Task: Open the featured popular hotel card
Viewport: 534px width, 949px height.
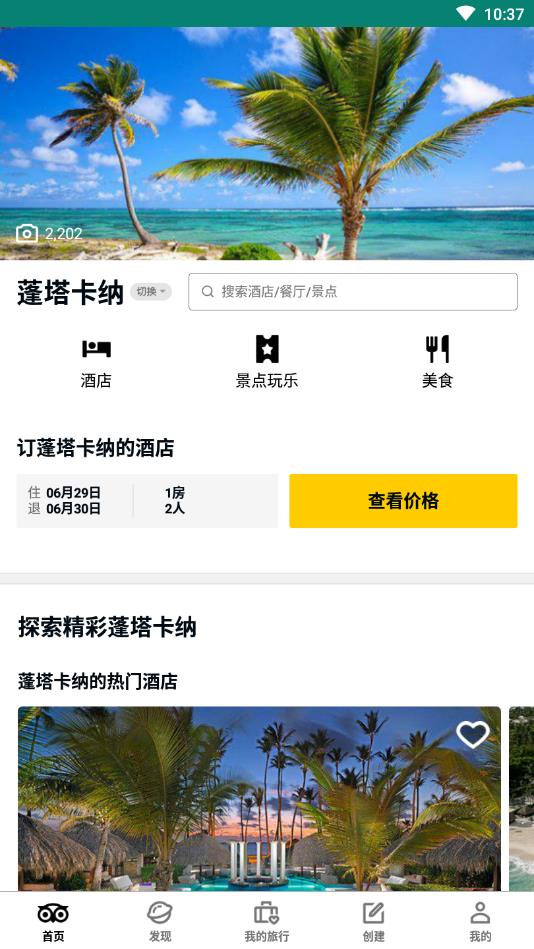Action: (x=259, y=799)
